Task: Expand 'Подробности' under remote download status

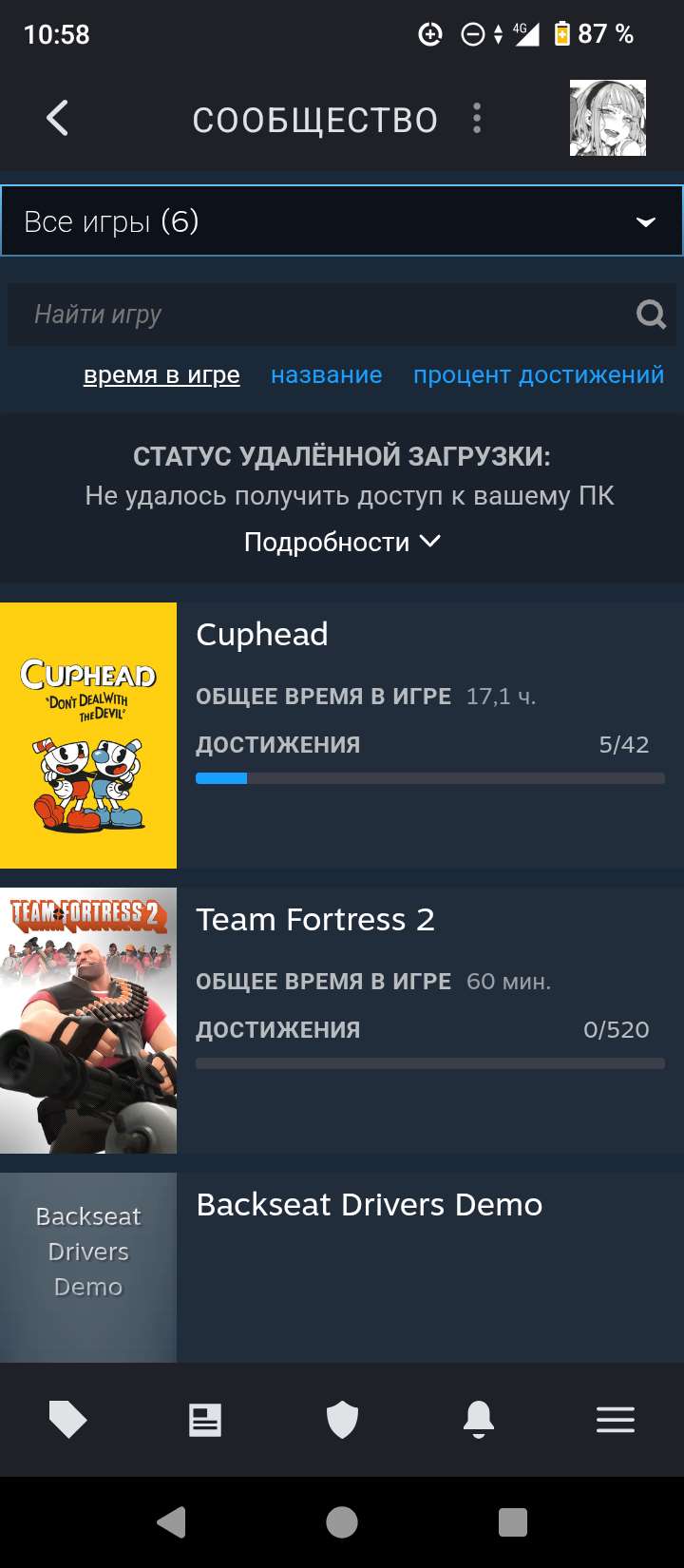Action: [342, 541]
